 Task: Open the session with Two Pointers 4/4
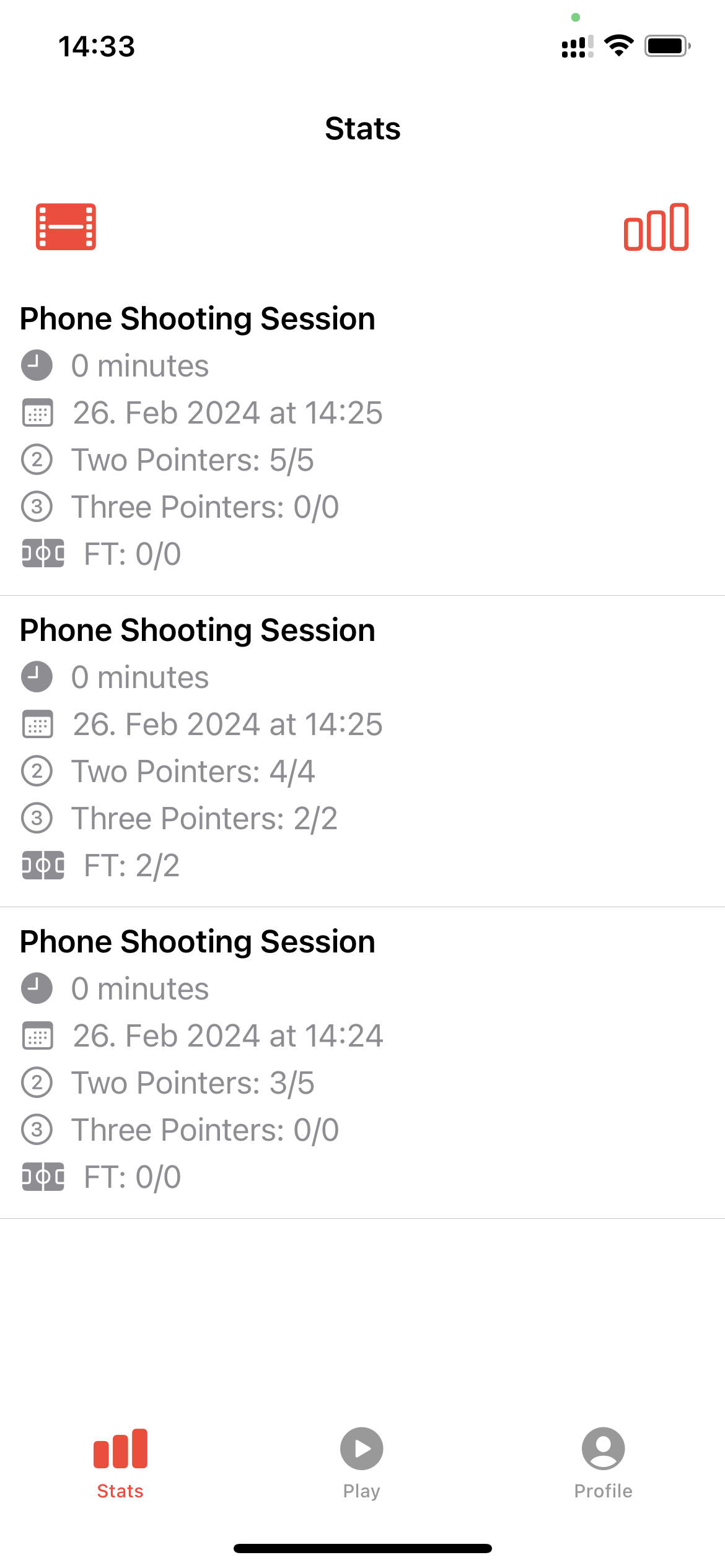362,747
